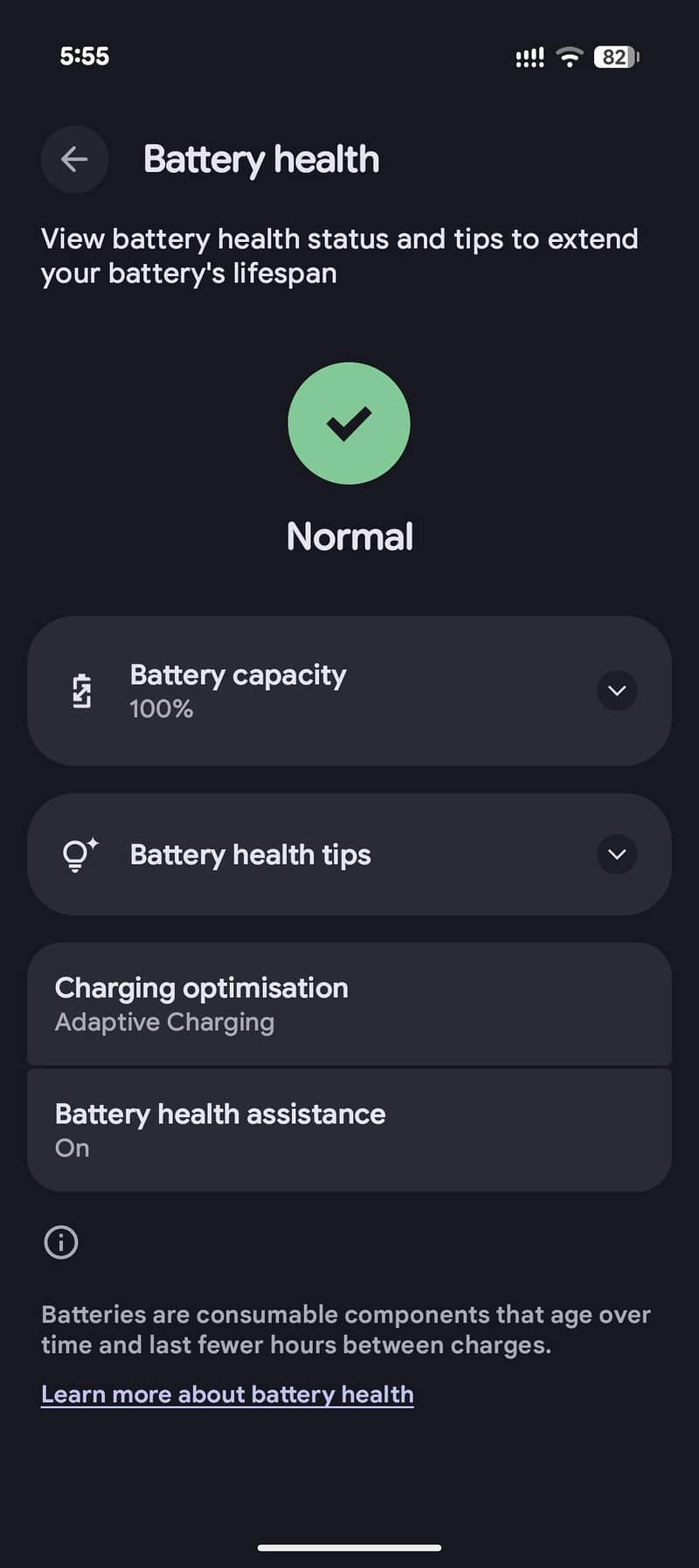Tap the battery health tips lightbulb icon
699x1568 pixels.
point(79,854)
